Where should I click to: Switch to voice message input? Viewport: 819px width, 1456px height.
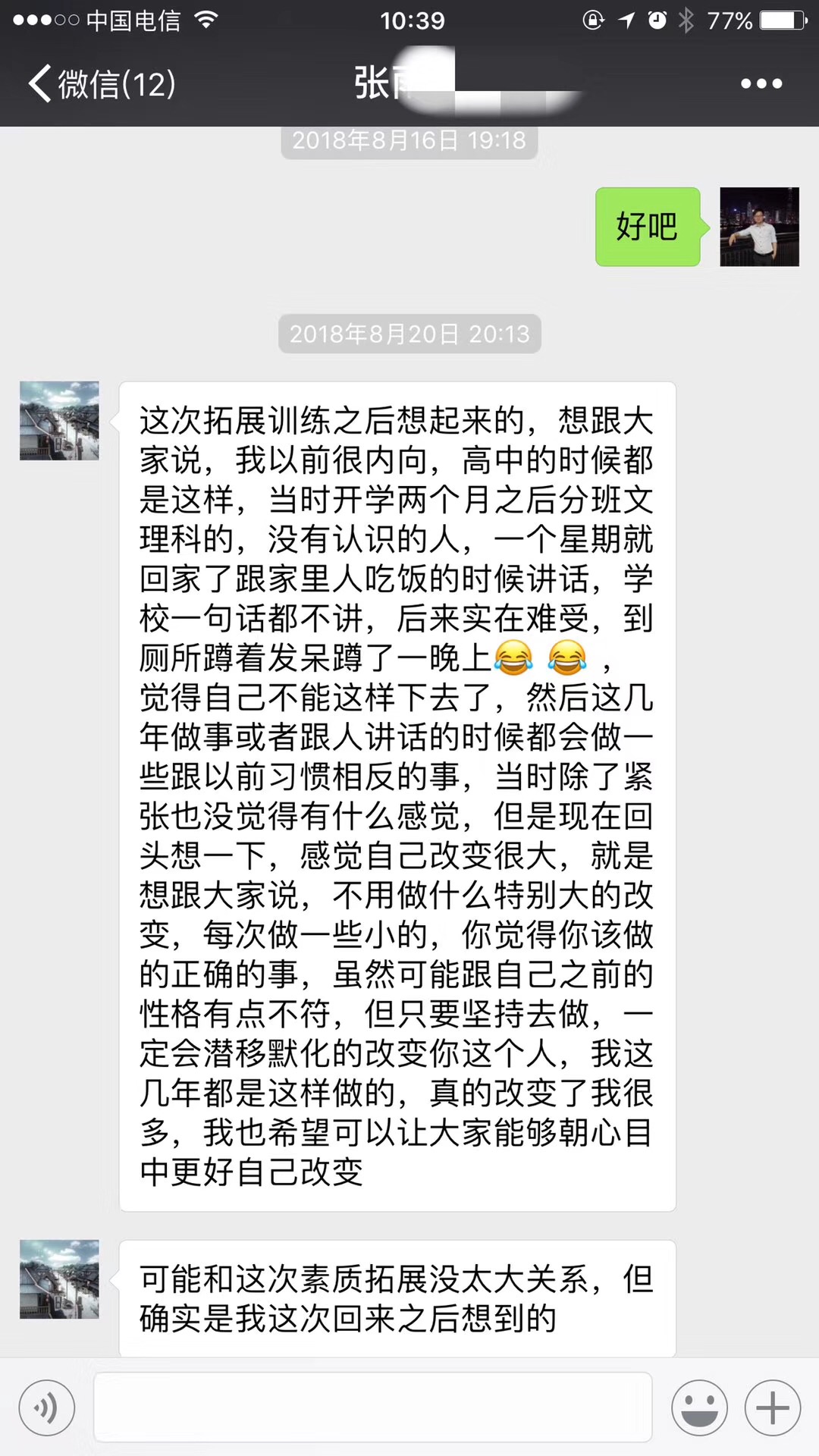point(47,1407)
